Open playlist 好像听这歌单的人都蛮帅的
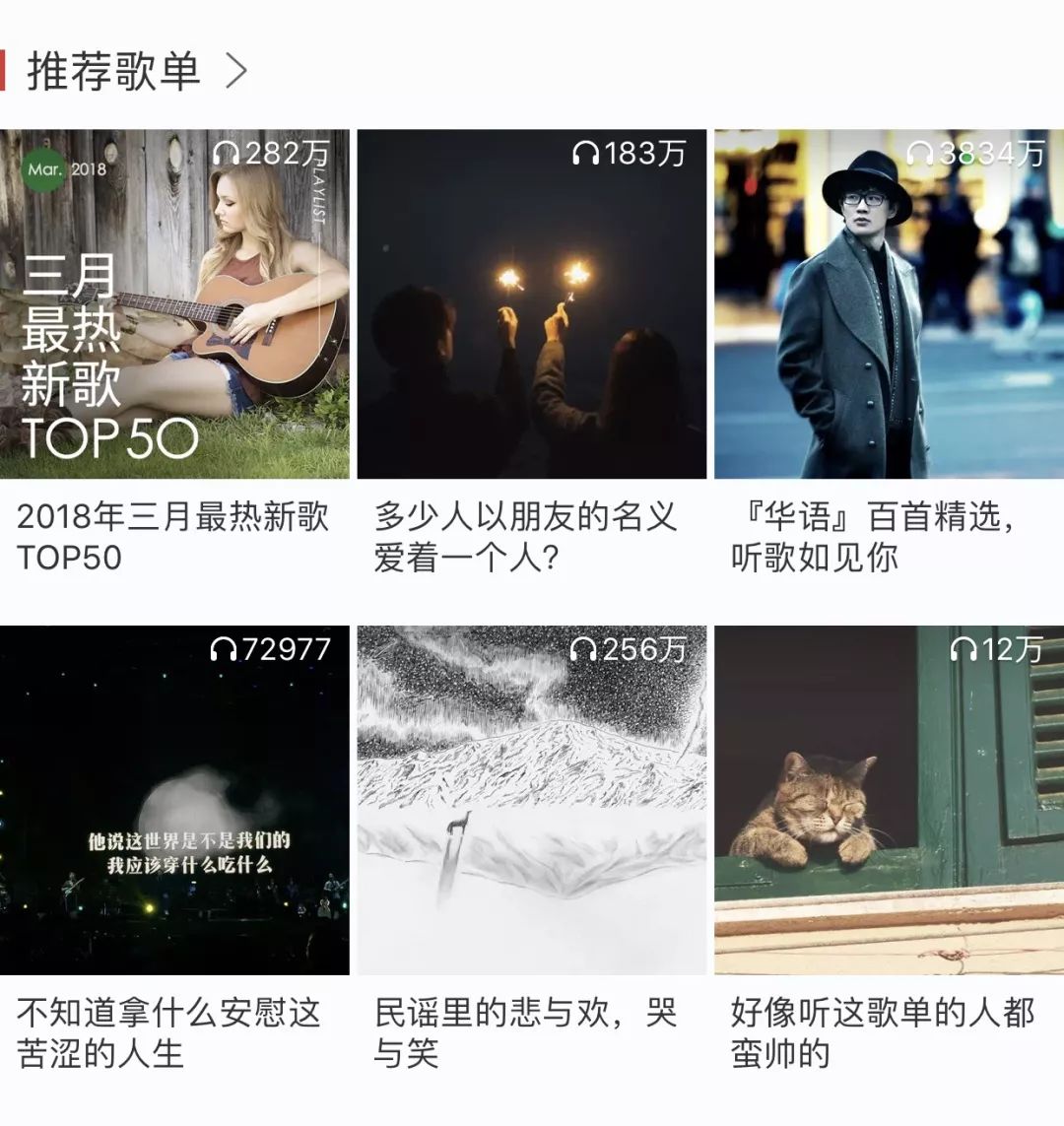Image resolution: width=1064 pixels, height=1126 pixels. (x=889, y=800)
